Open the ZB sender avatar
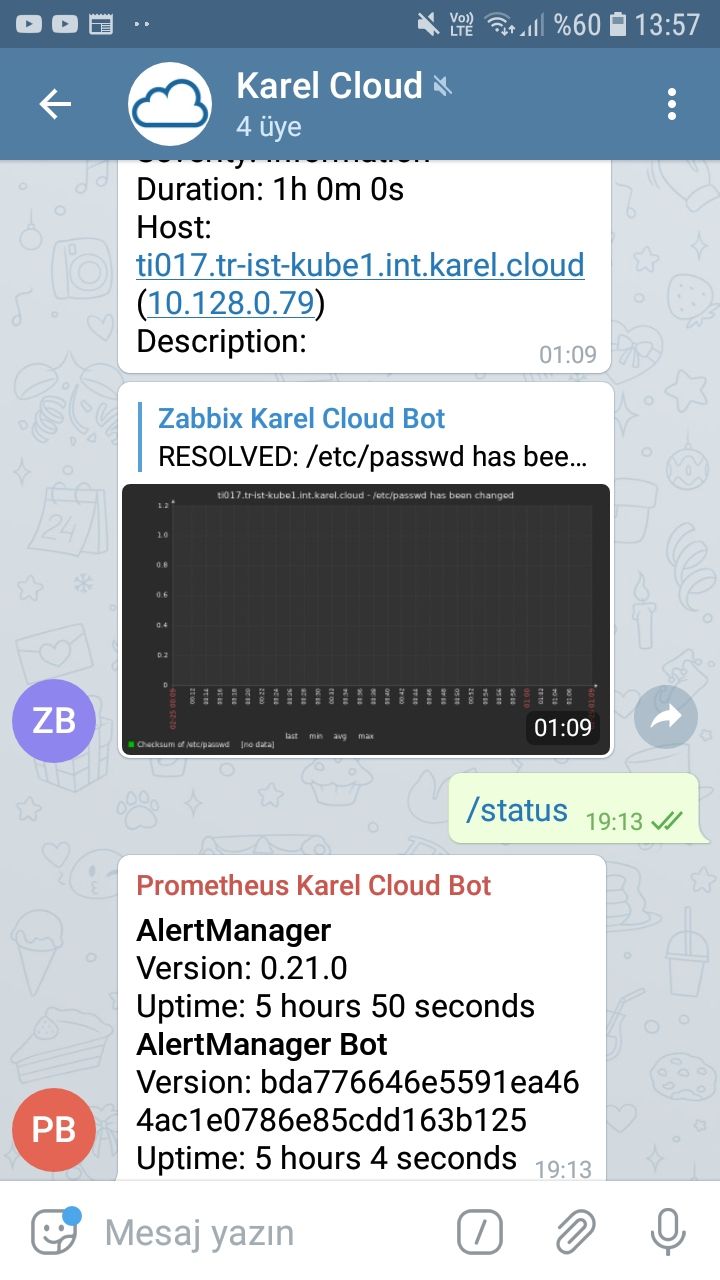The width and height of the screenshot is (720, 1280). 53,720
